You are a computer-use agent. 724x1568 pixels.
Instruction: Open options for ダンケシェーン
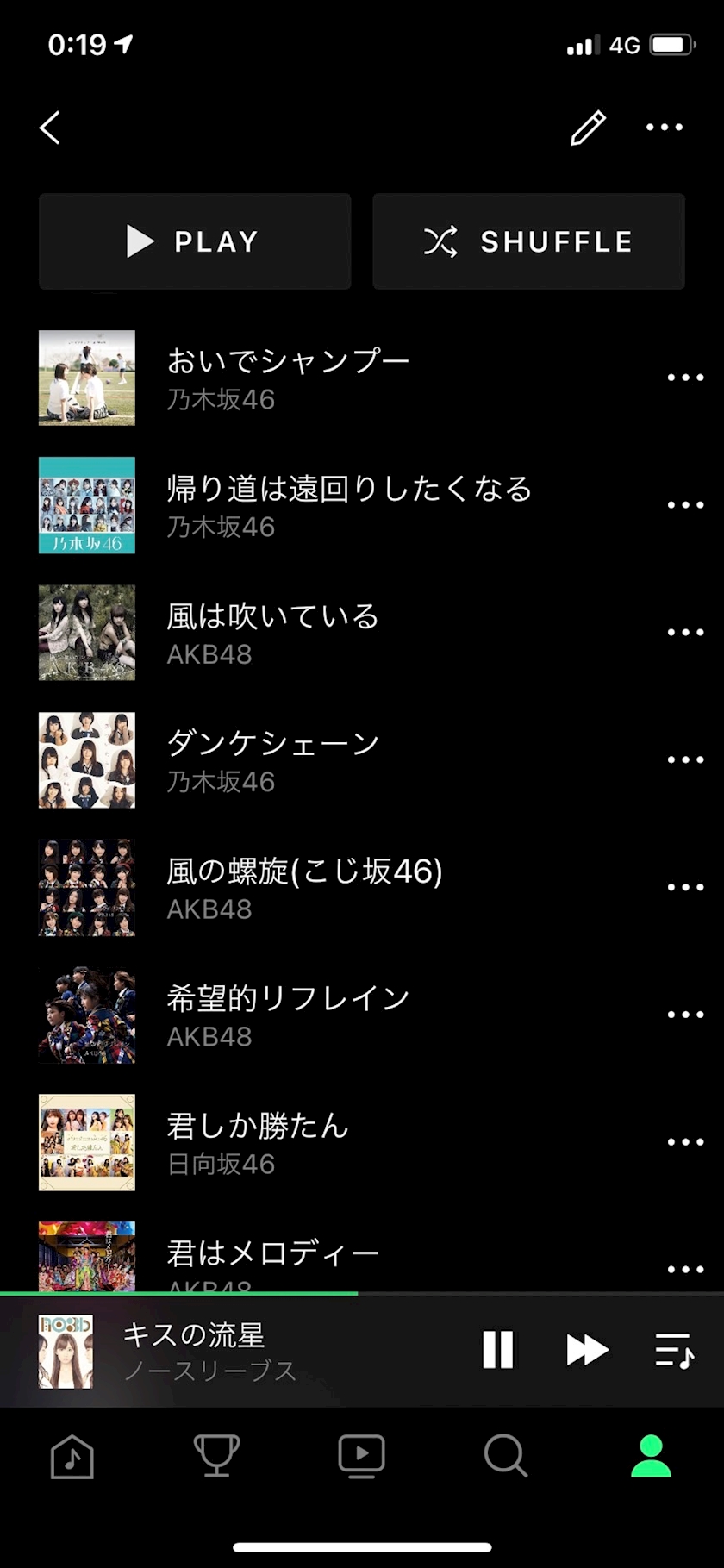click(x=685, y=760)
